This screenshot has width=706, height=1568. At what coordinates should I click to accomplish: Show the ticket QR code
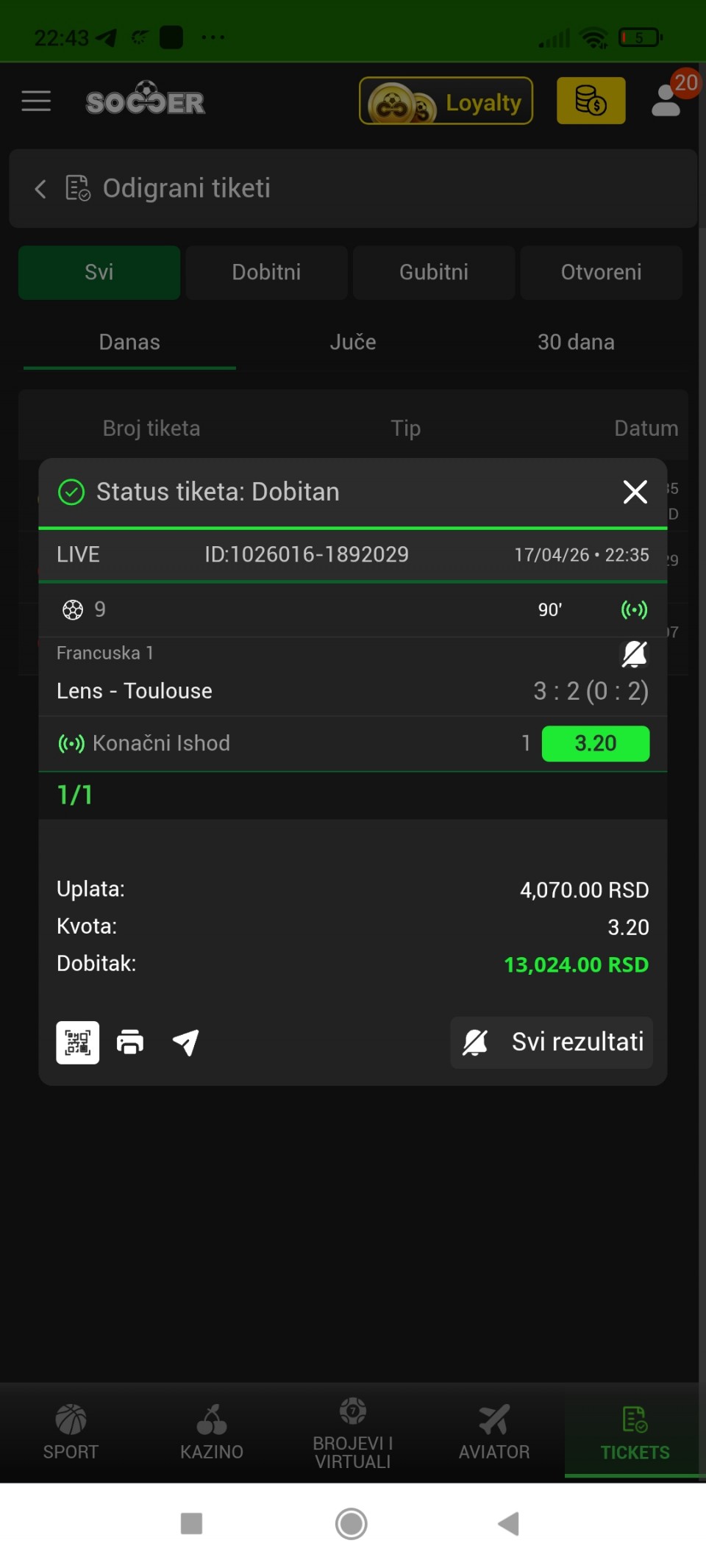coord(78,1042)
